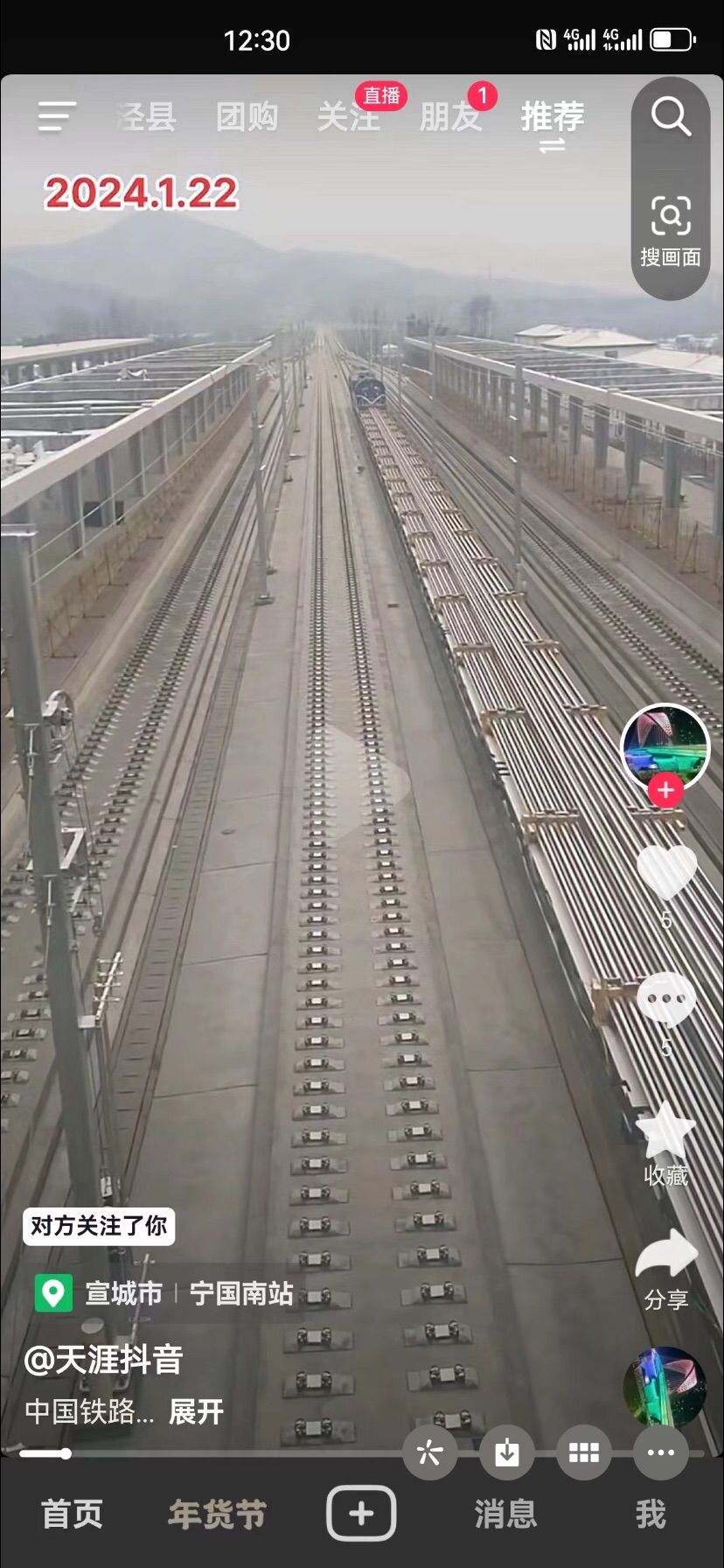Like this video with the heart

point(666,872)
